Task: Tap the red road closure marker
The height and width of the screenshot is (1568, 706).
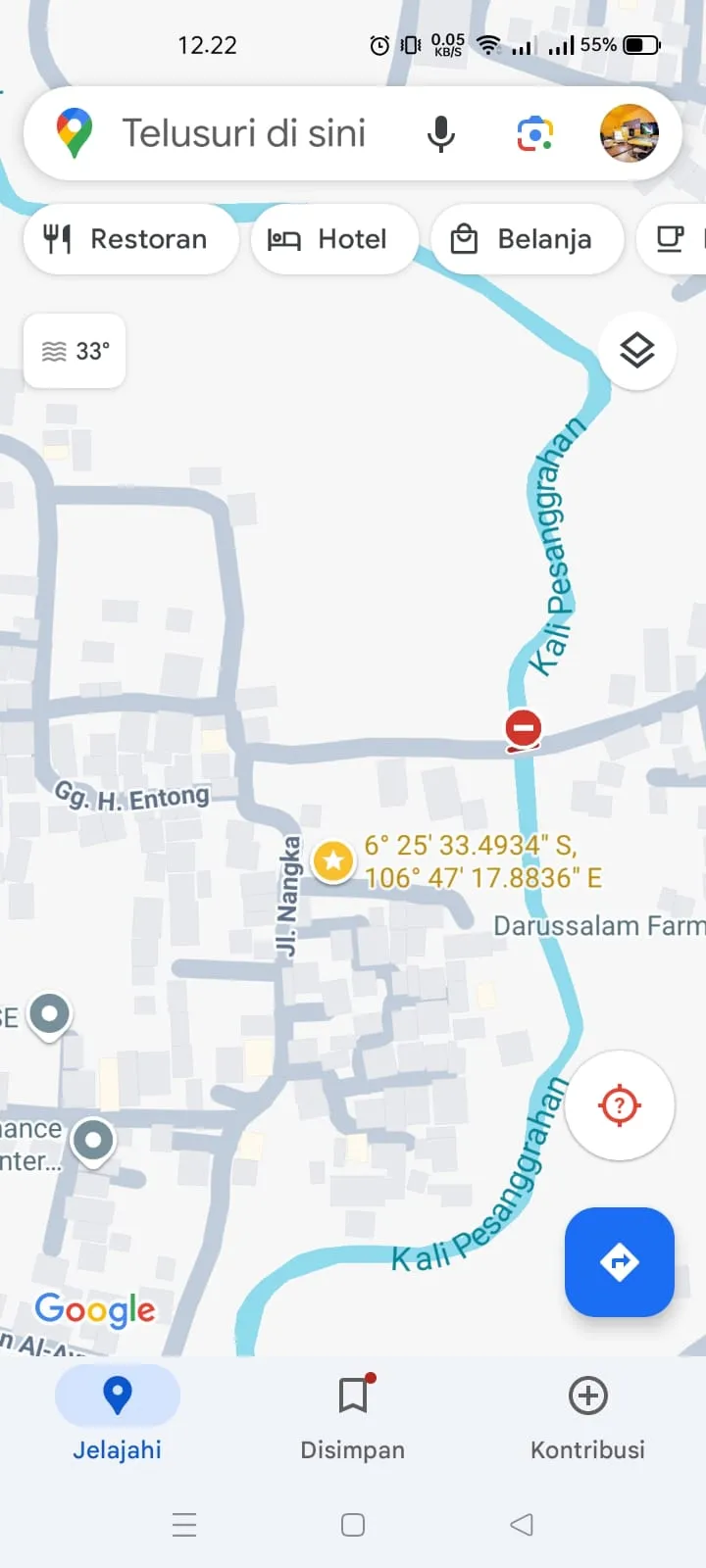Action: coord(524,728)
